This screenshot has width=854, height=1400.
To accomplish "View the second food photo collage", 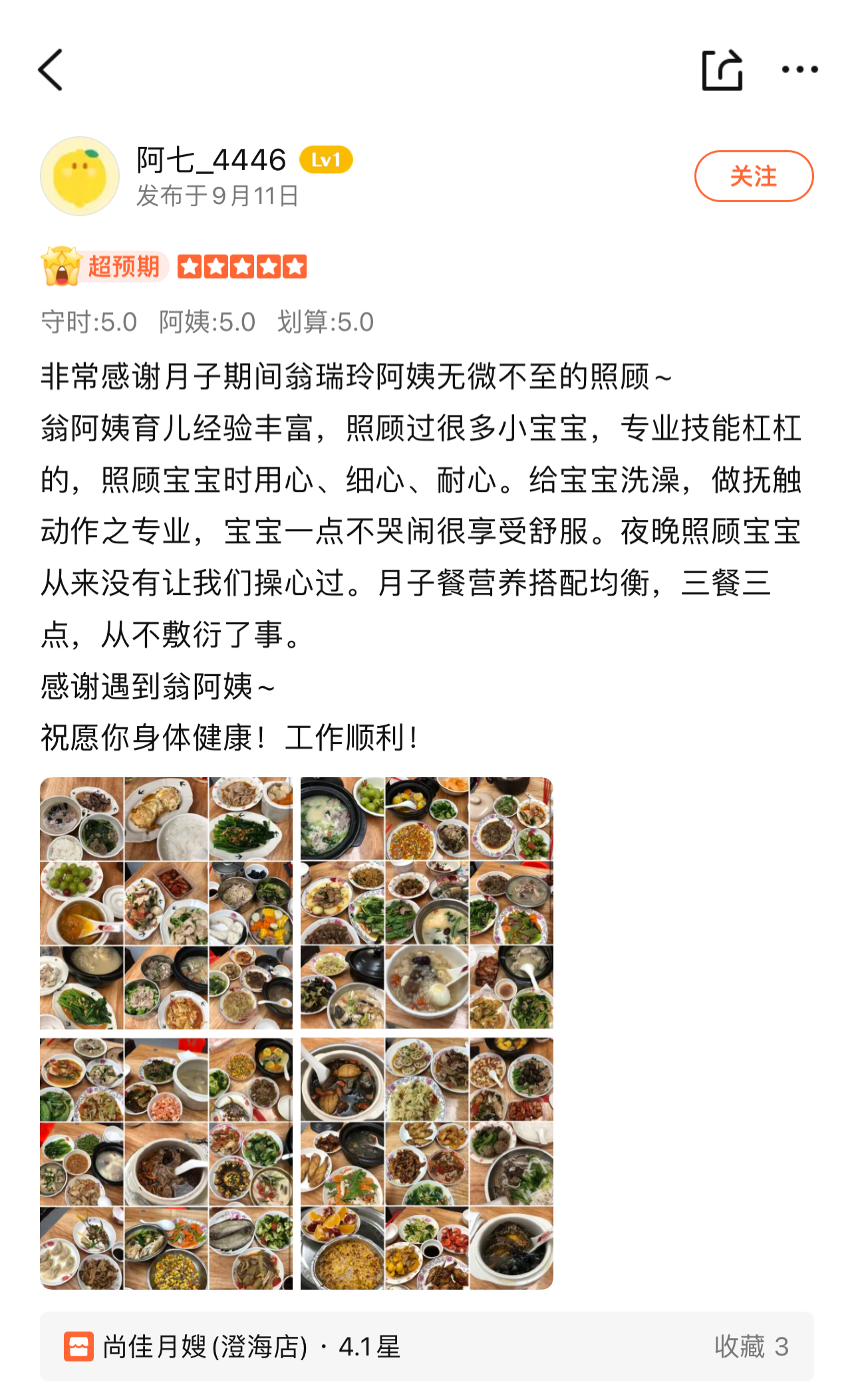I will [x=426, y=903].
